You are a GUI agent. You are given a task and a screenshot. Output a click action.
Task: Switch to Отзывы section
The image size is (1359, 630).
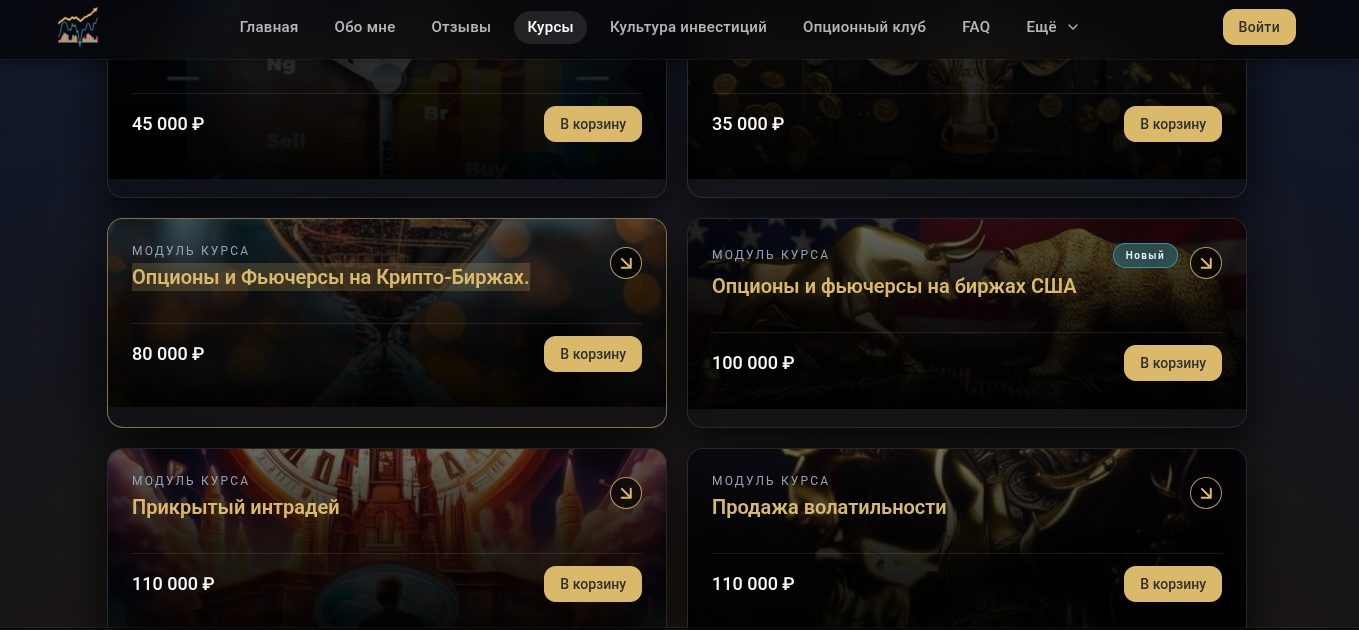[461, 27]
